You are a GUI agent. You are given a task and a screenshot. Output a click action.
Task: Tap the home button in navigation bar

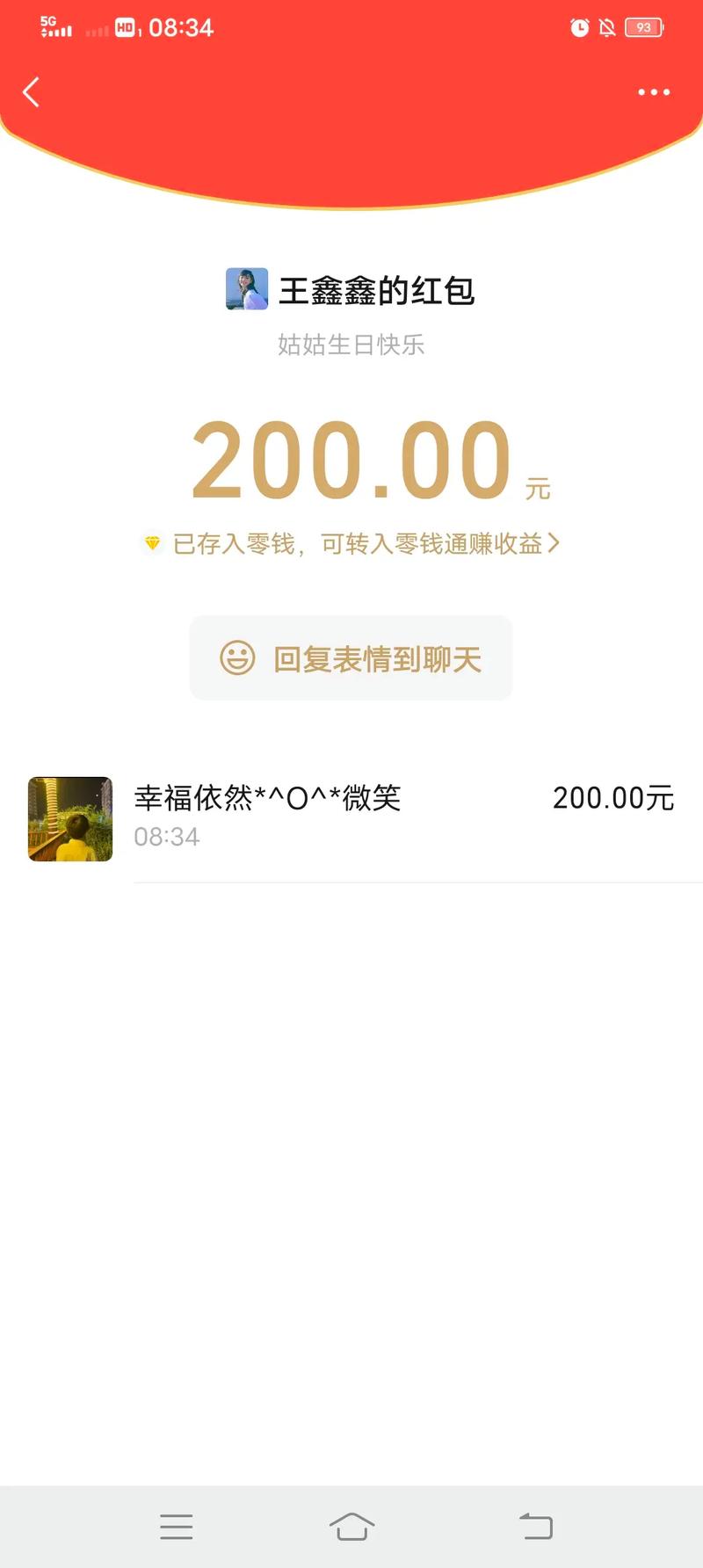pyautogui.click(x=351, y=1527)
